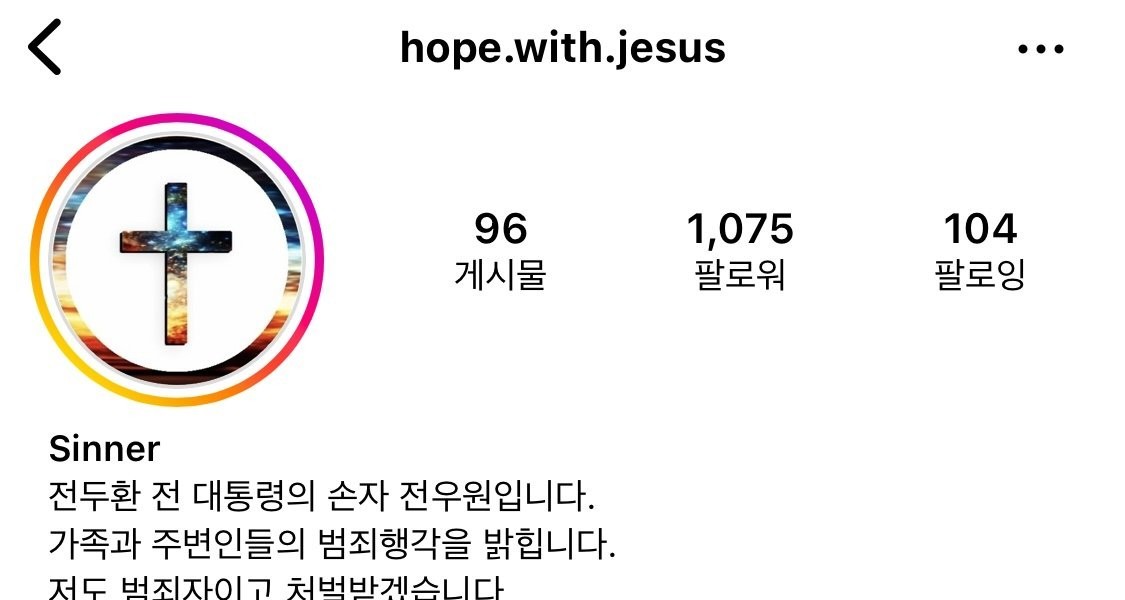
Task: Open the 104 팔로잉 following list
Action: 980,250
